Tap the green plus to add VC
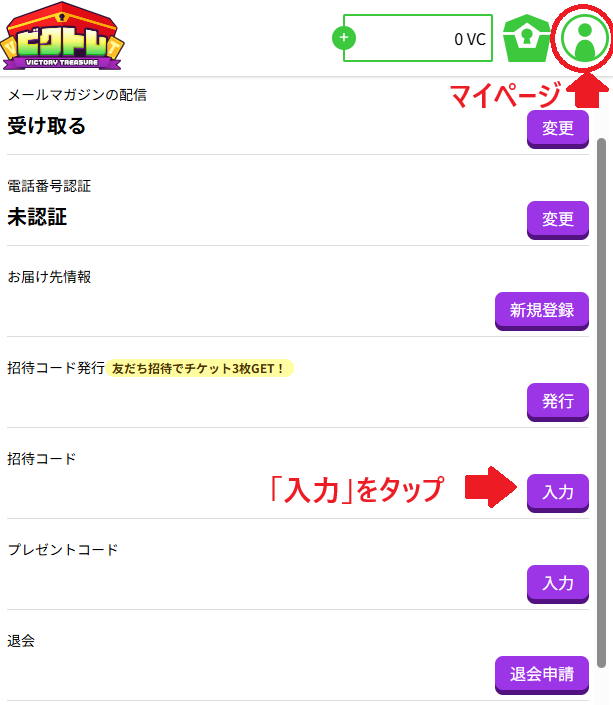The height and width of the screenshot is (705, 613). tap(344, 38)
